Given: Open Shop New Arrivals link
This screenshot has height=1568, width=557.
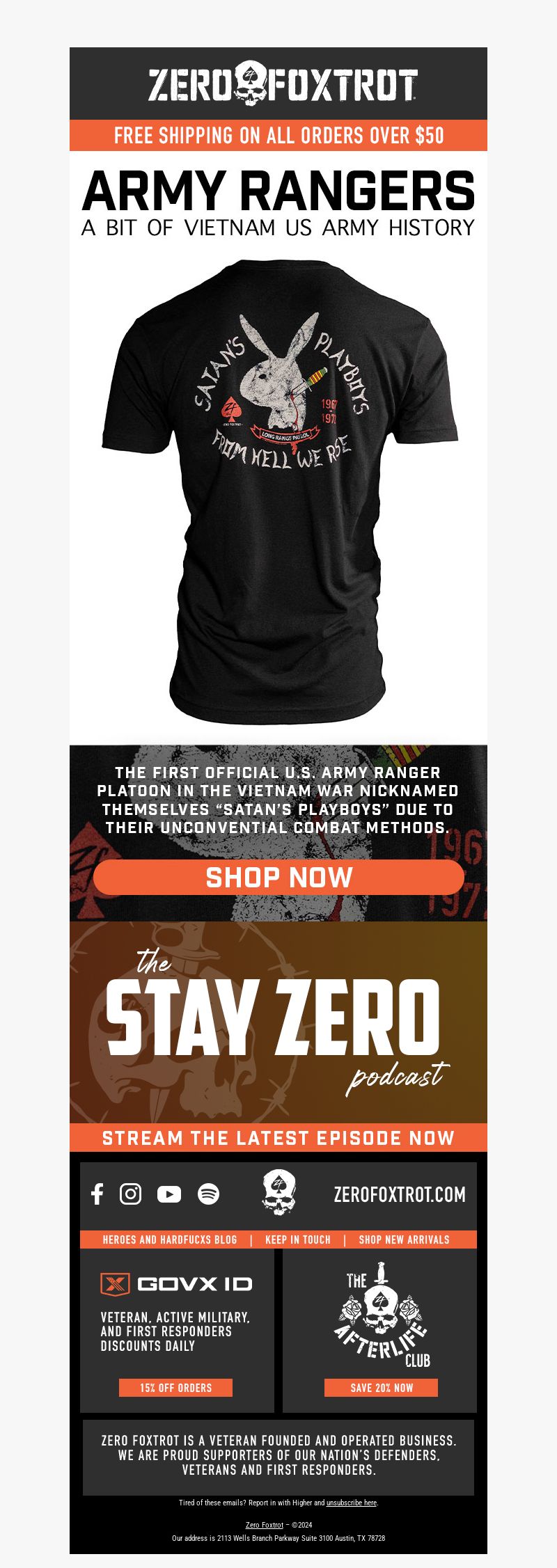Looking at the screenshot, I should point(404,1240).
